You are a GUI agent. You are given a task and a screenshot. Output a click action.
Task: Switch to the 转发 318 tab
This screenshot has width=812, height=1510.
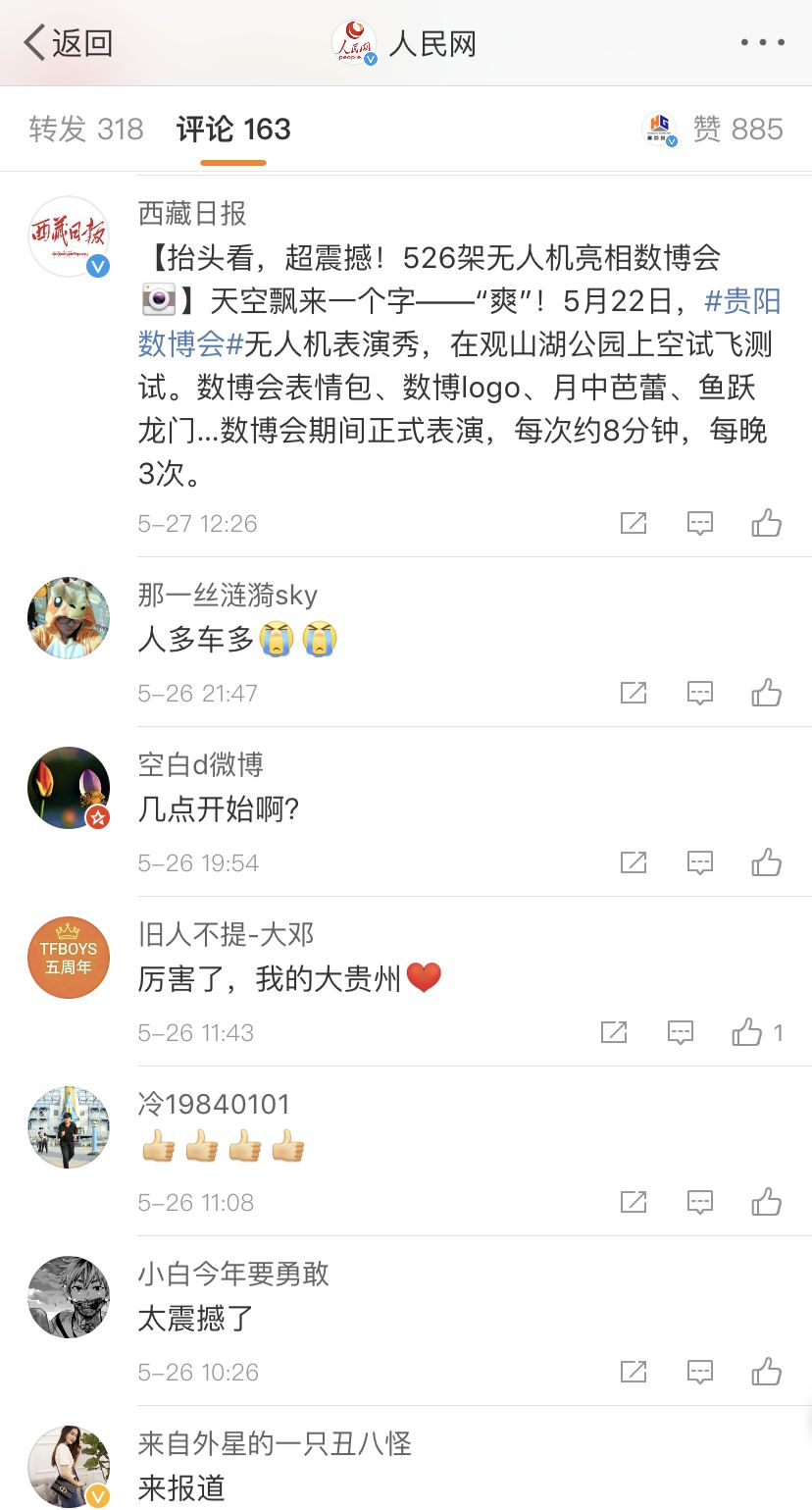click(x=86, y=130)
